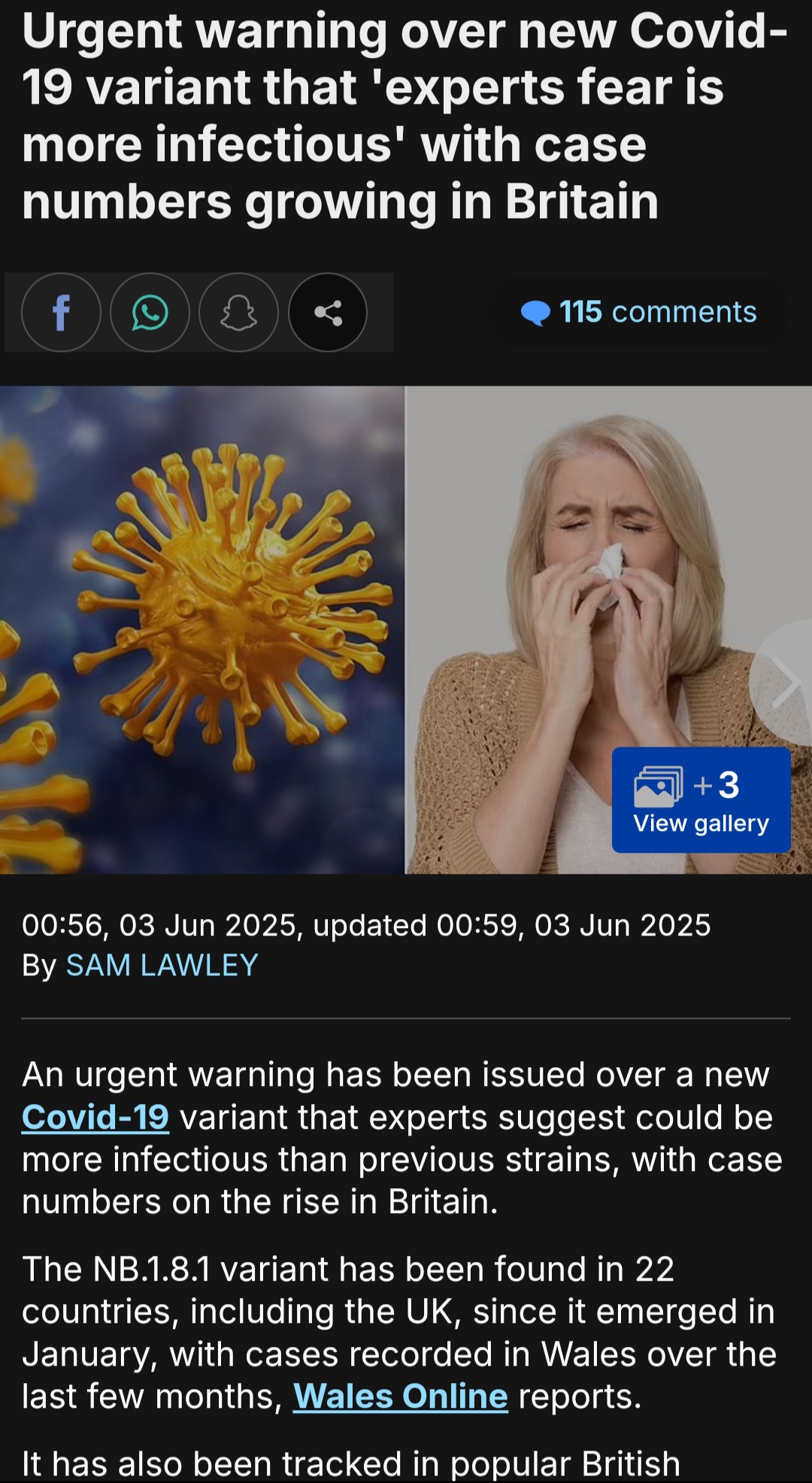
Task: Open the Wales Online link
Action: (x=400, y=1397)
